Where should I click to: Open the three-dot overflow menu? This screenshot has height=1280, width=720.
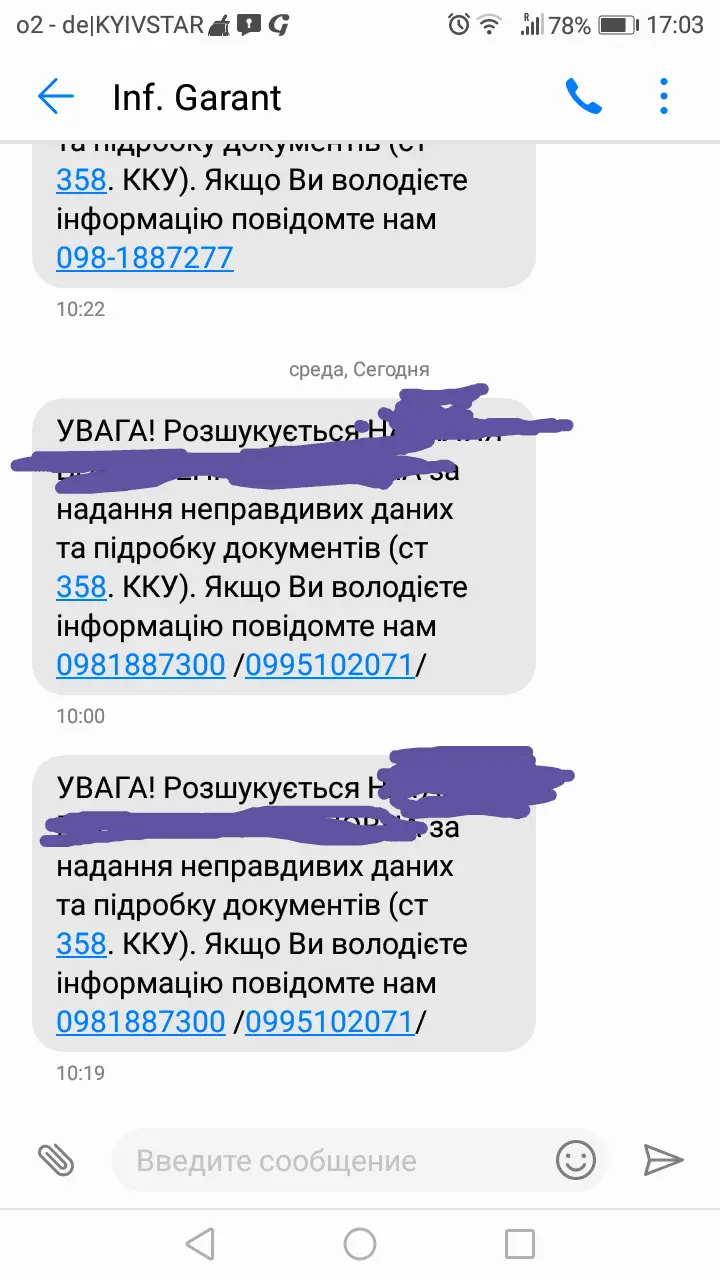coord(663,97)
